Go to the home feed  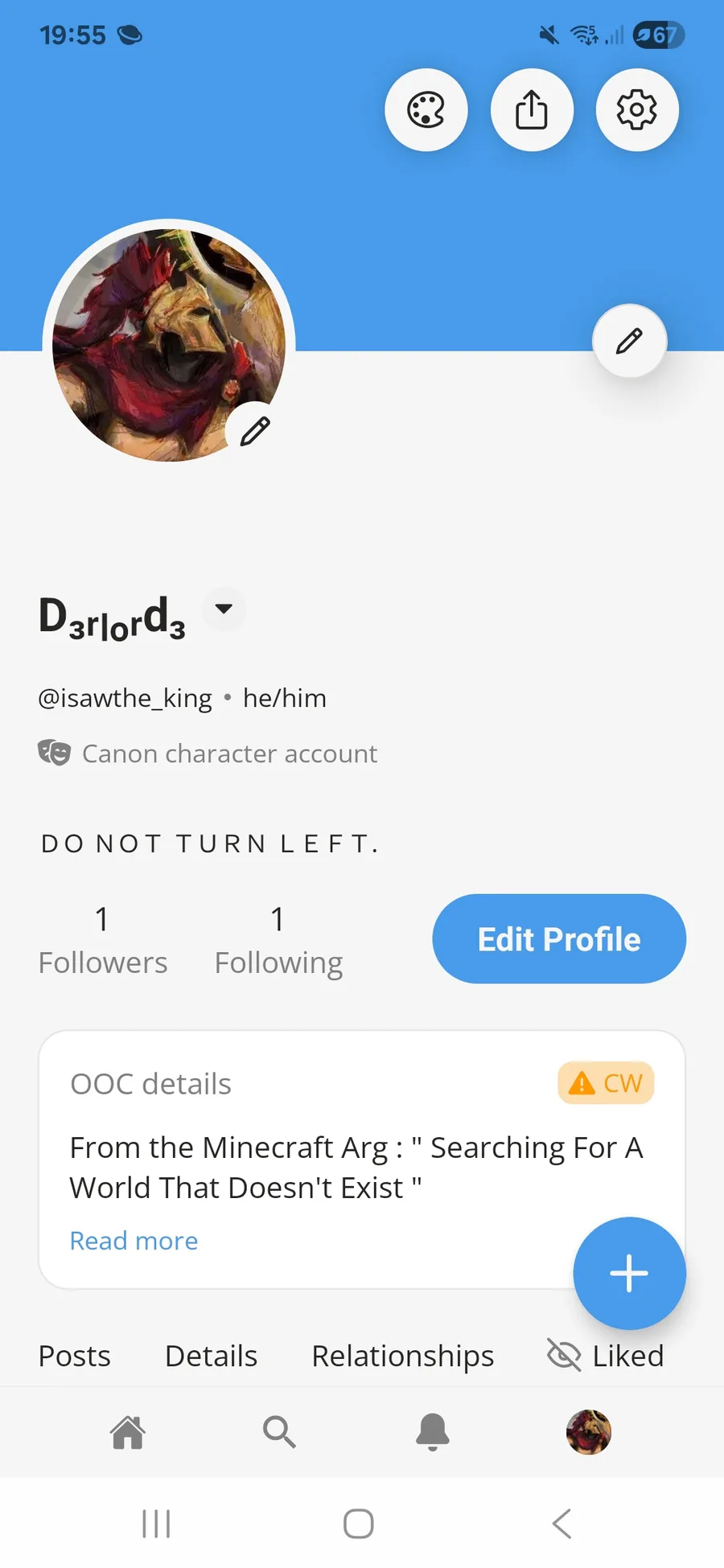coord(128,1432)
